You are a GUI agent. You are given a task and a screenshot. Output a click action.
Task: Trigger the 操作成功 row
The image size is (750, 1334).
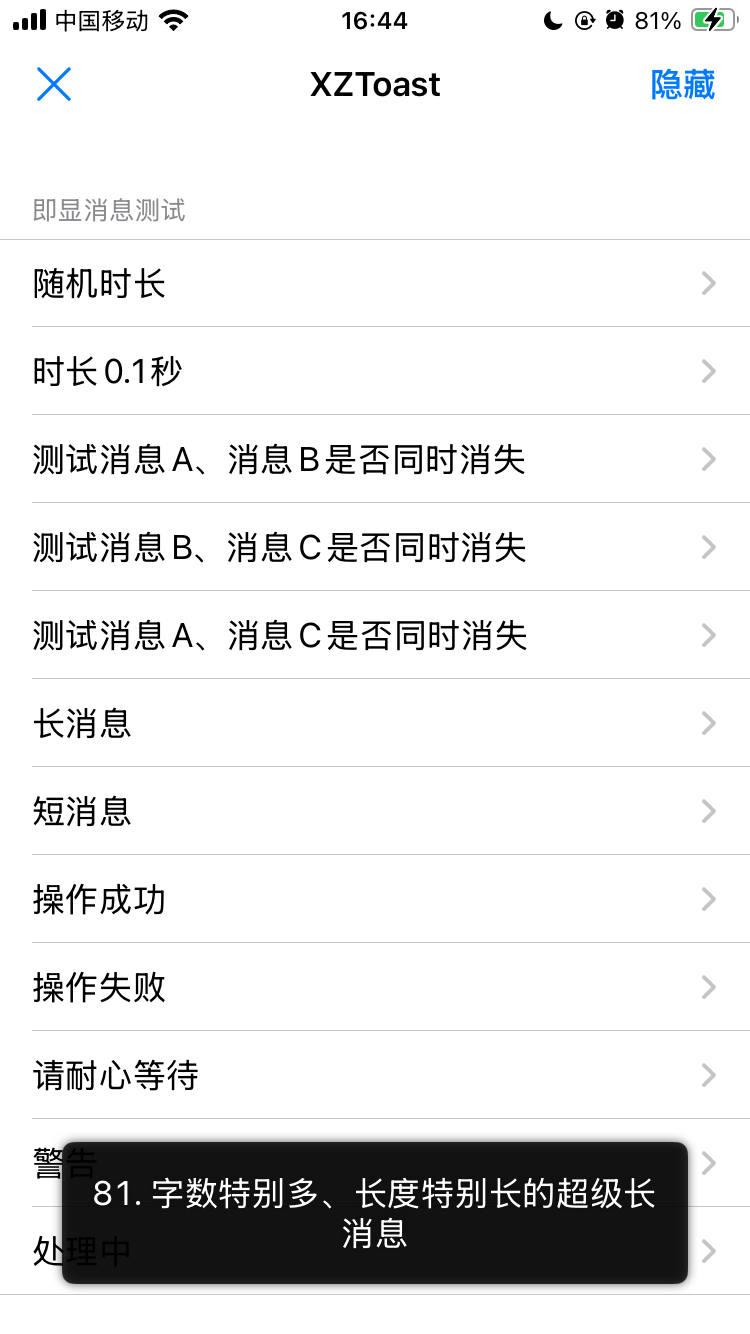pos(375,900)
